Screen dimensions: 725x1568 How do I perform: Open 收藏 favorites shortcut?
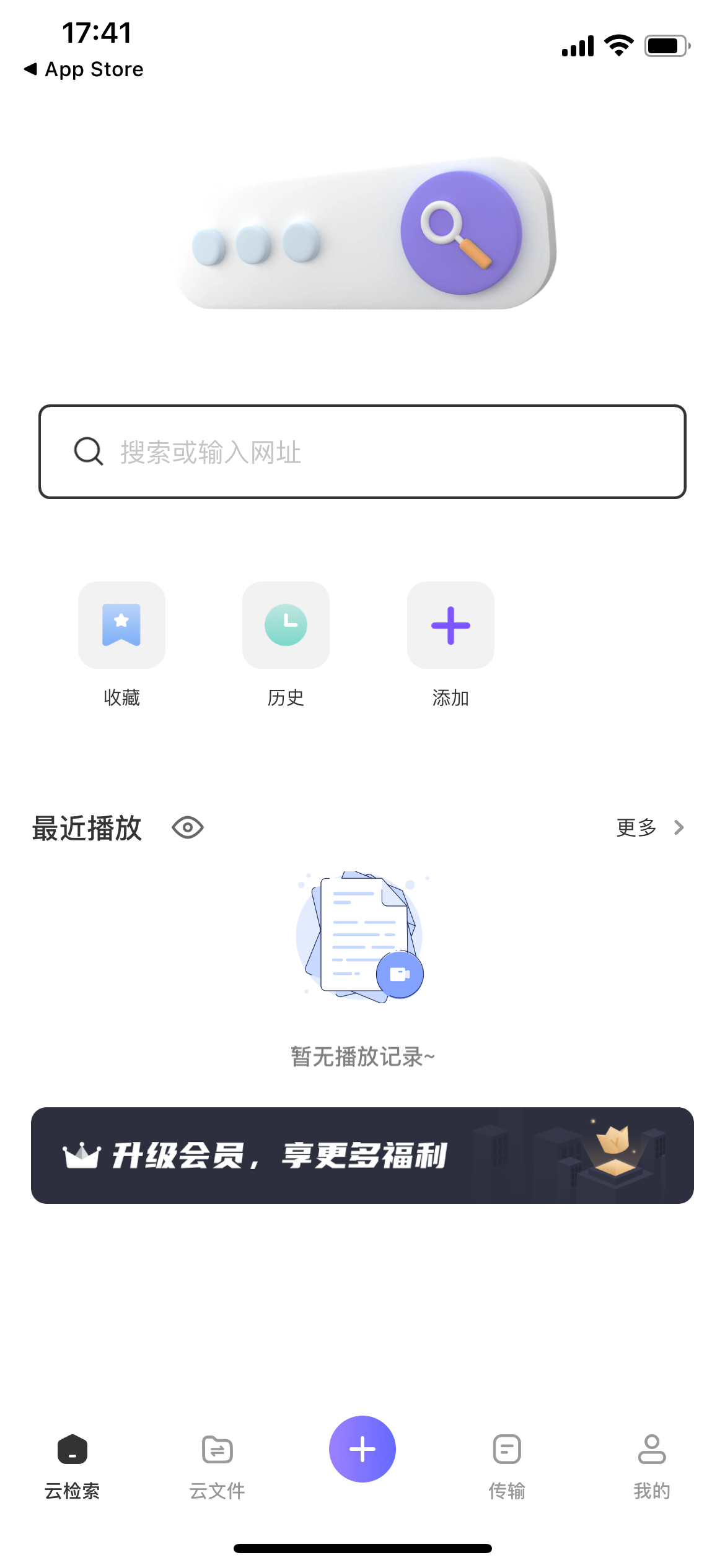[x=121, y=625]
